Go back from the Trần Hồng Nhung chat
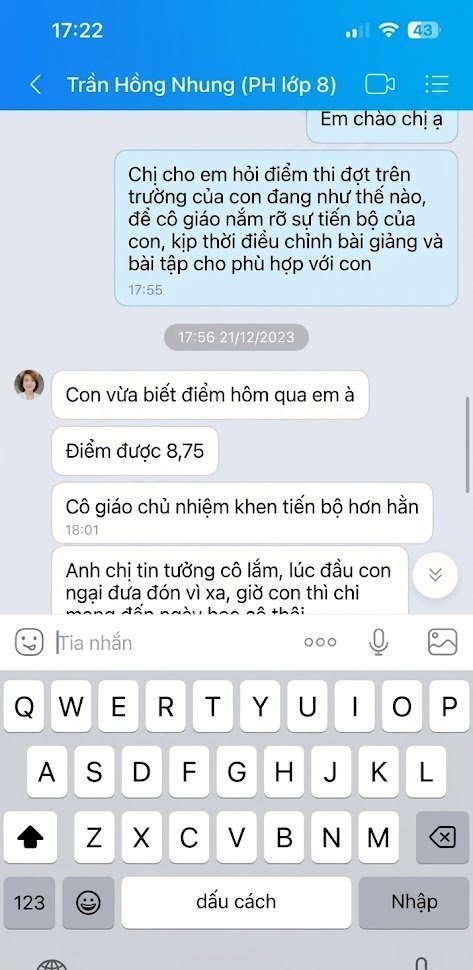The width and height of the screenshot is (473, 970). point(36,85)
